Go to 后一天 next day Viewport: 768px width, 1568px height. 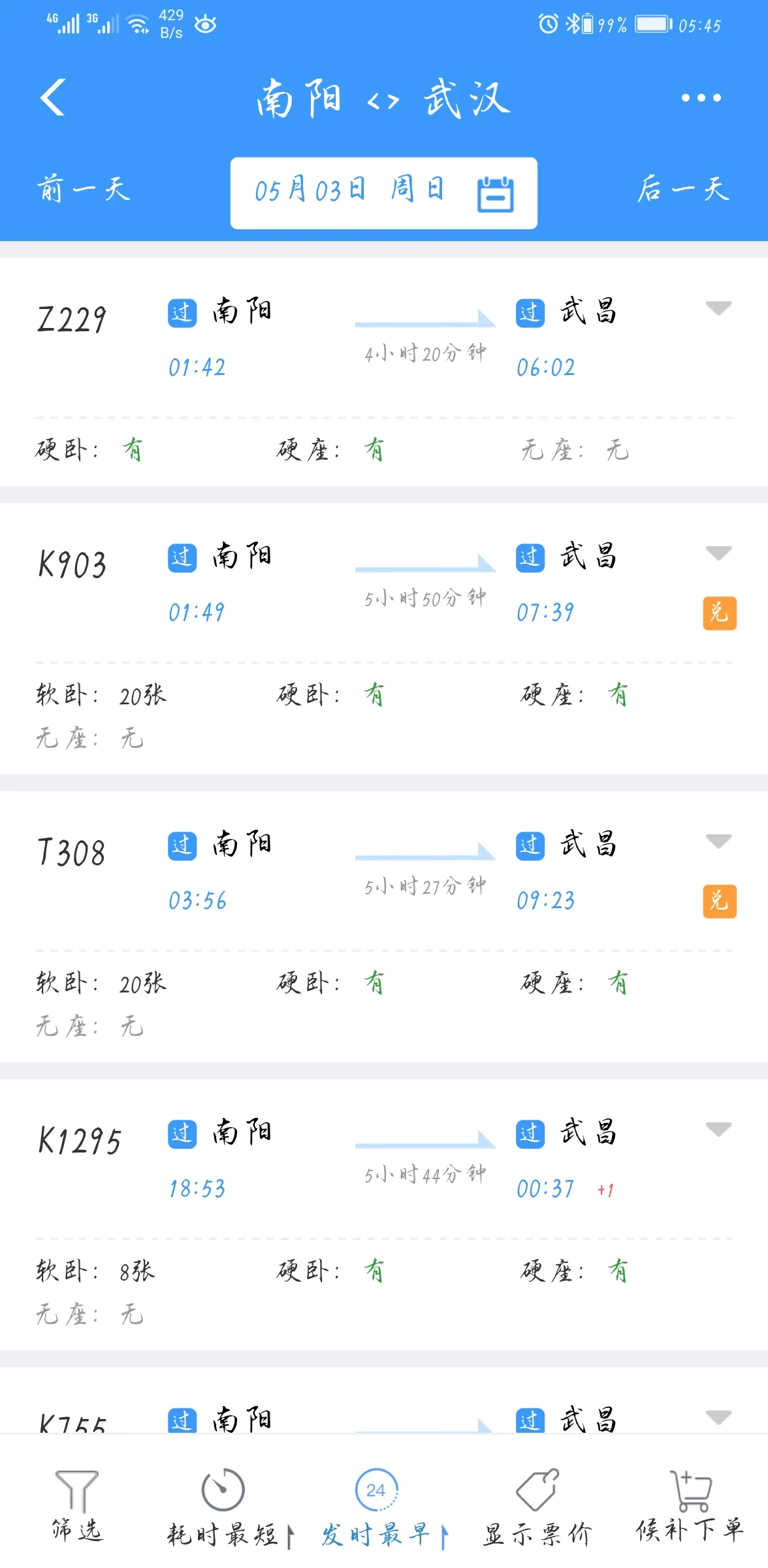[x=684, y=190]
